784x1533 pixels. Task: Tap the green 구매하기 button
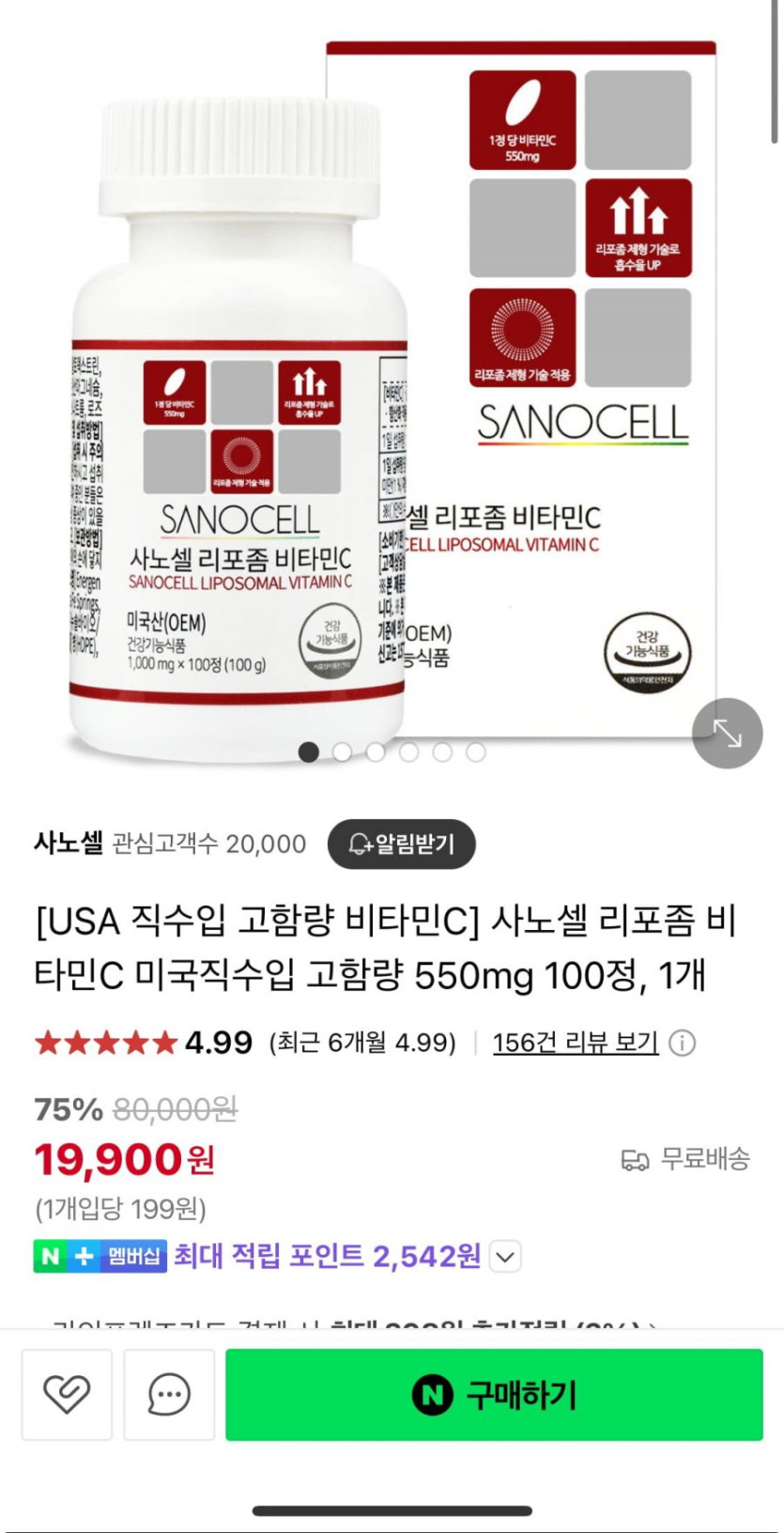(494, 1394)
